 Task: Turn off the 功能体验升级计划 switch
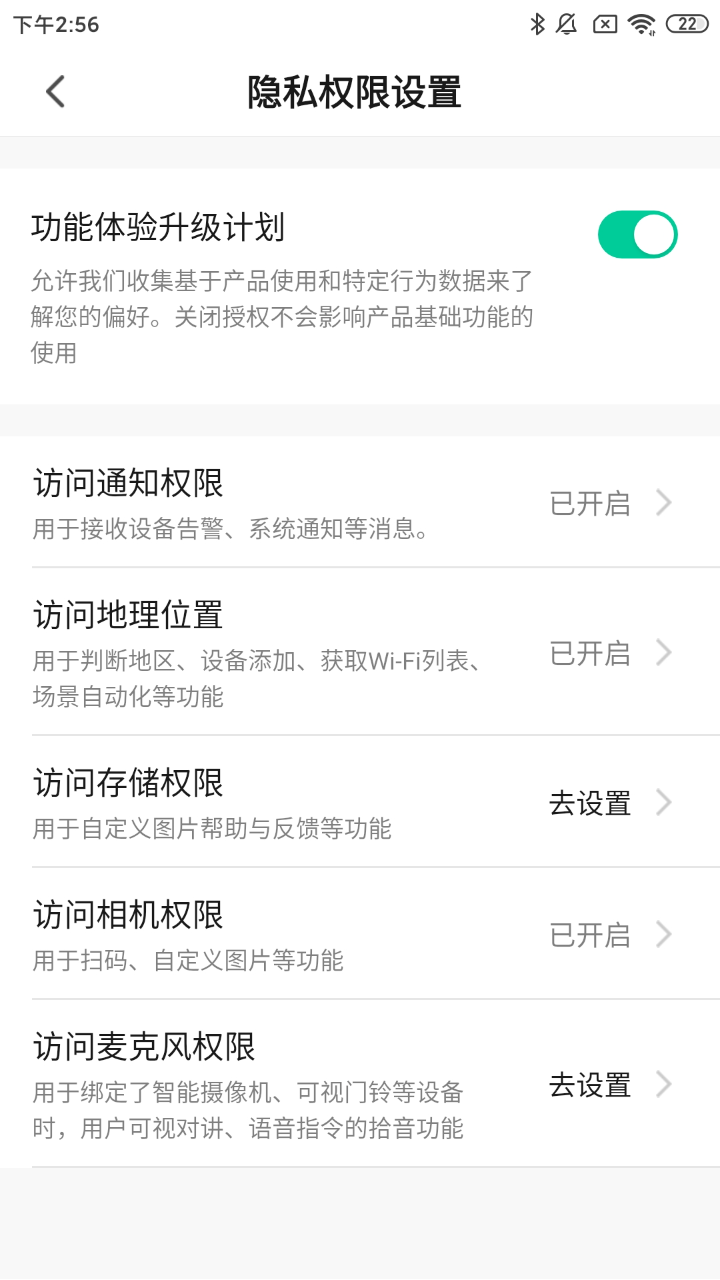[x=638, y=235]
